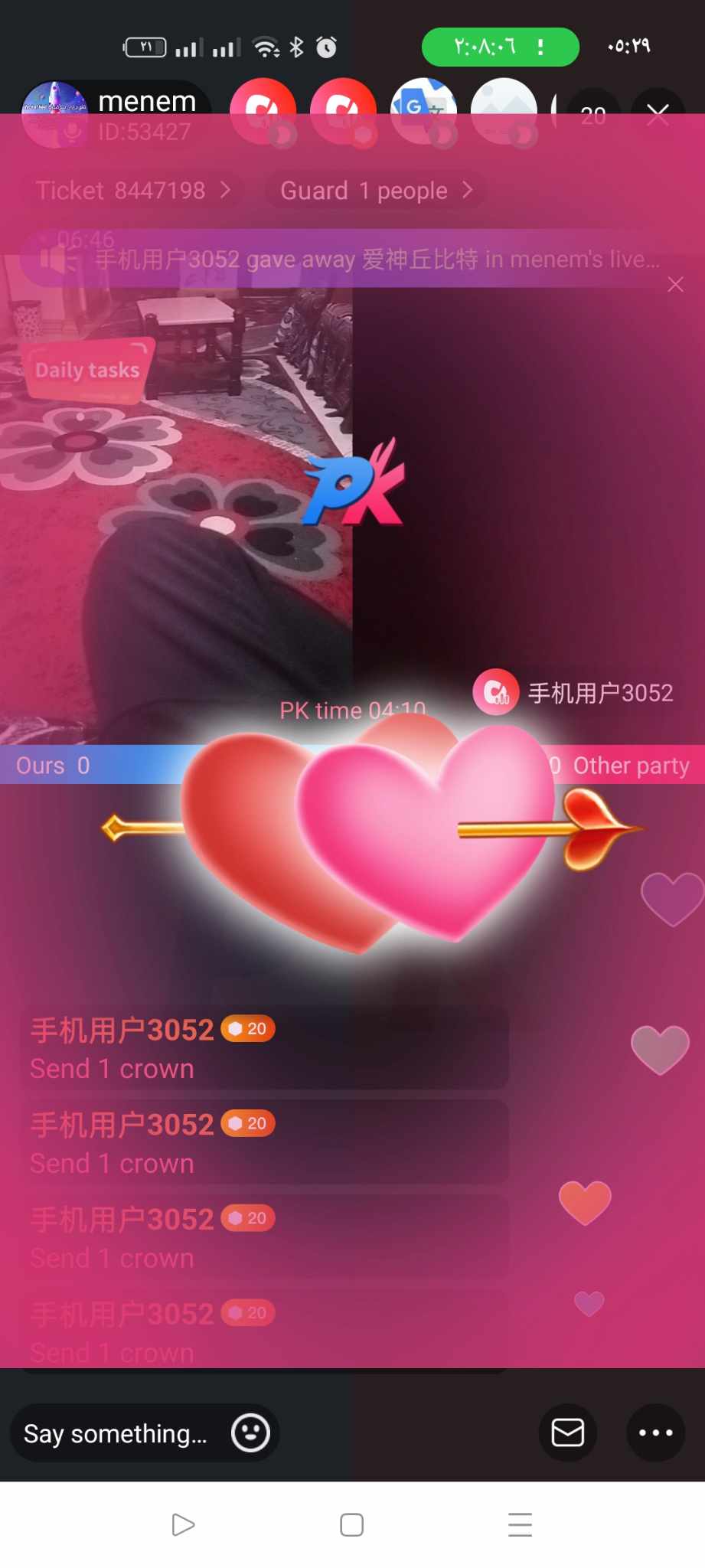The width and height of the screenshot is (705, 1568).
Task: Open the more options menu
Action: tap(656, 1432)
